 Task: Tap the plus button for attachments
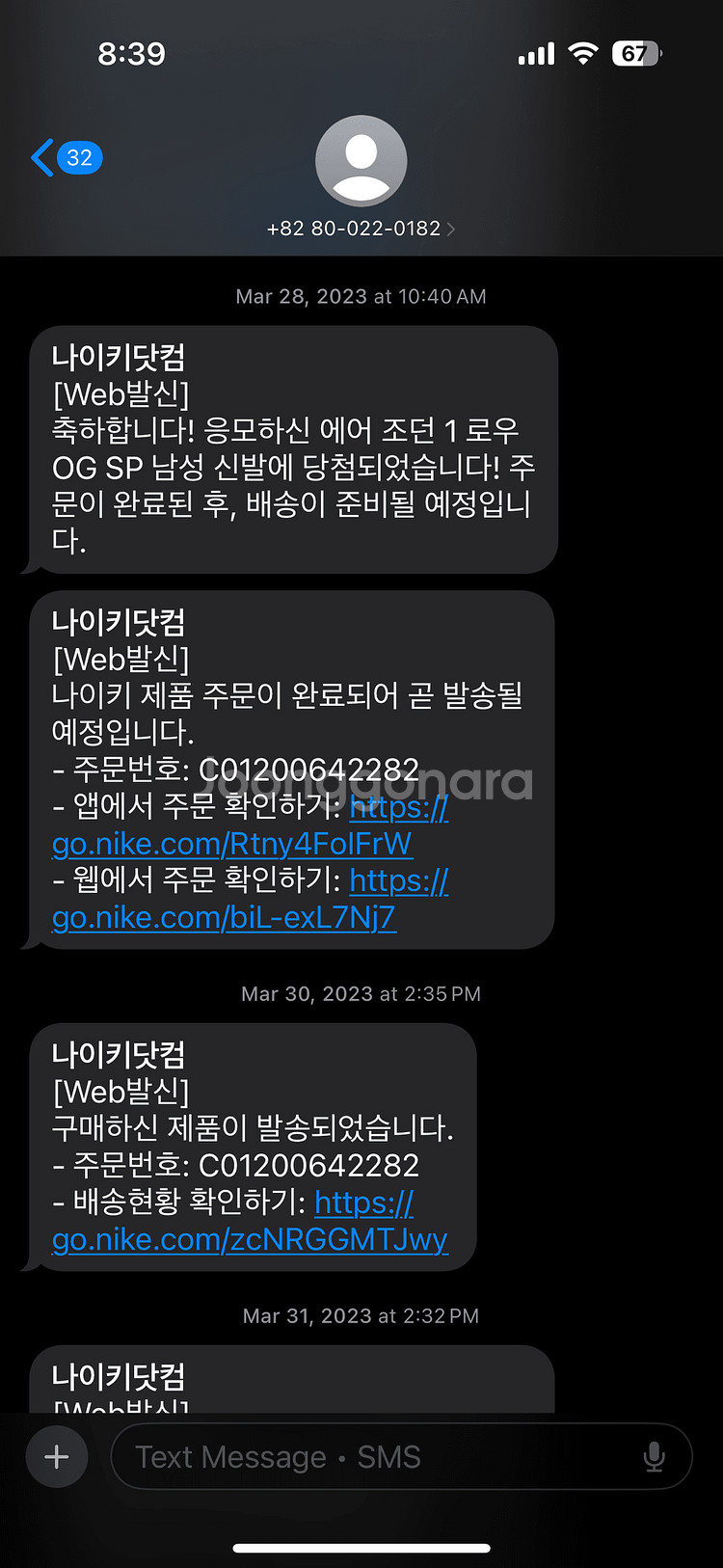tap(57, 1456)
